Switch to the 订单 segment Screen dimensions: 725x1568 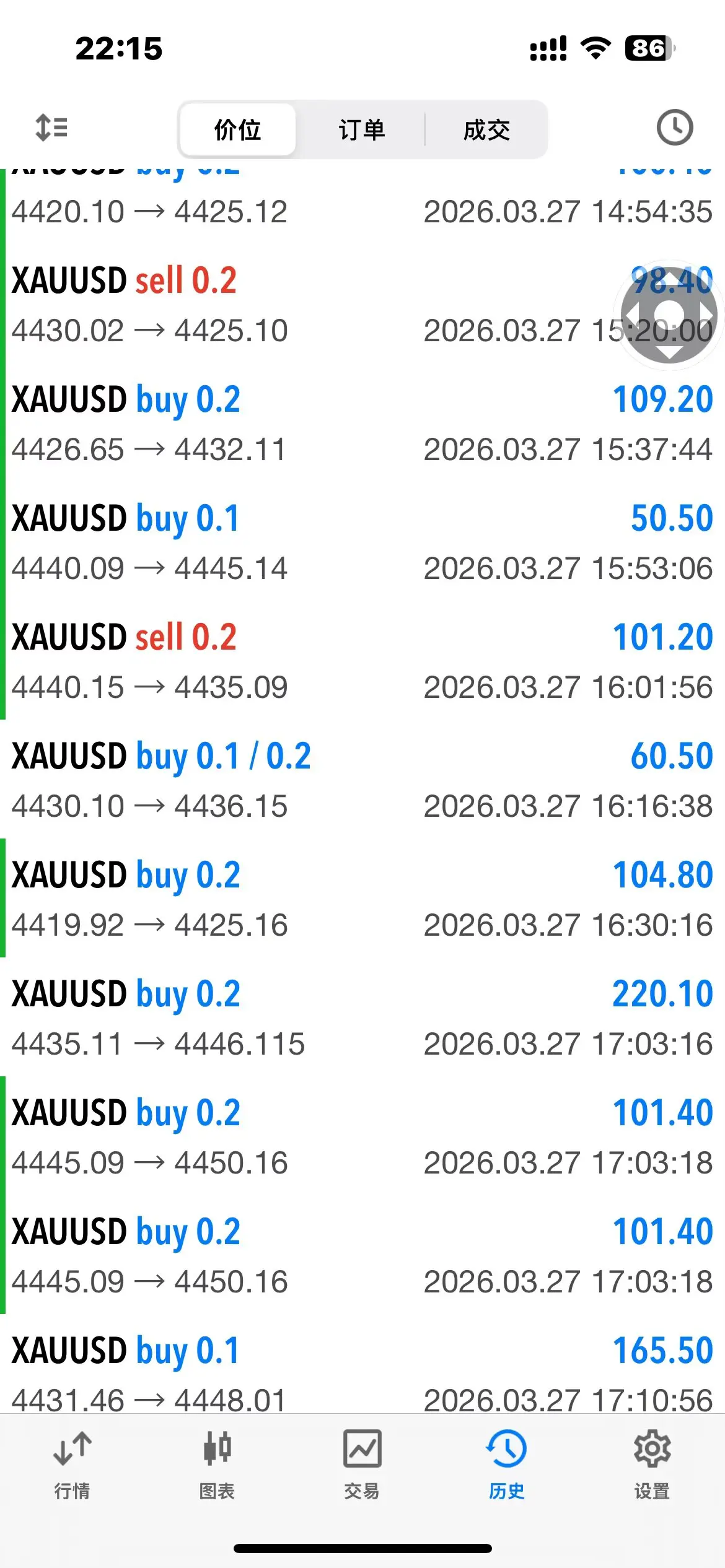[362, 130]
